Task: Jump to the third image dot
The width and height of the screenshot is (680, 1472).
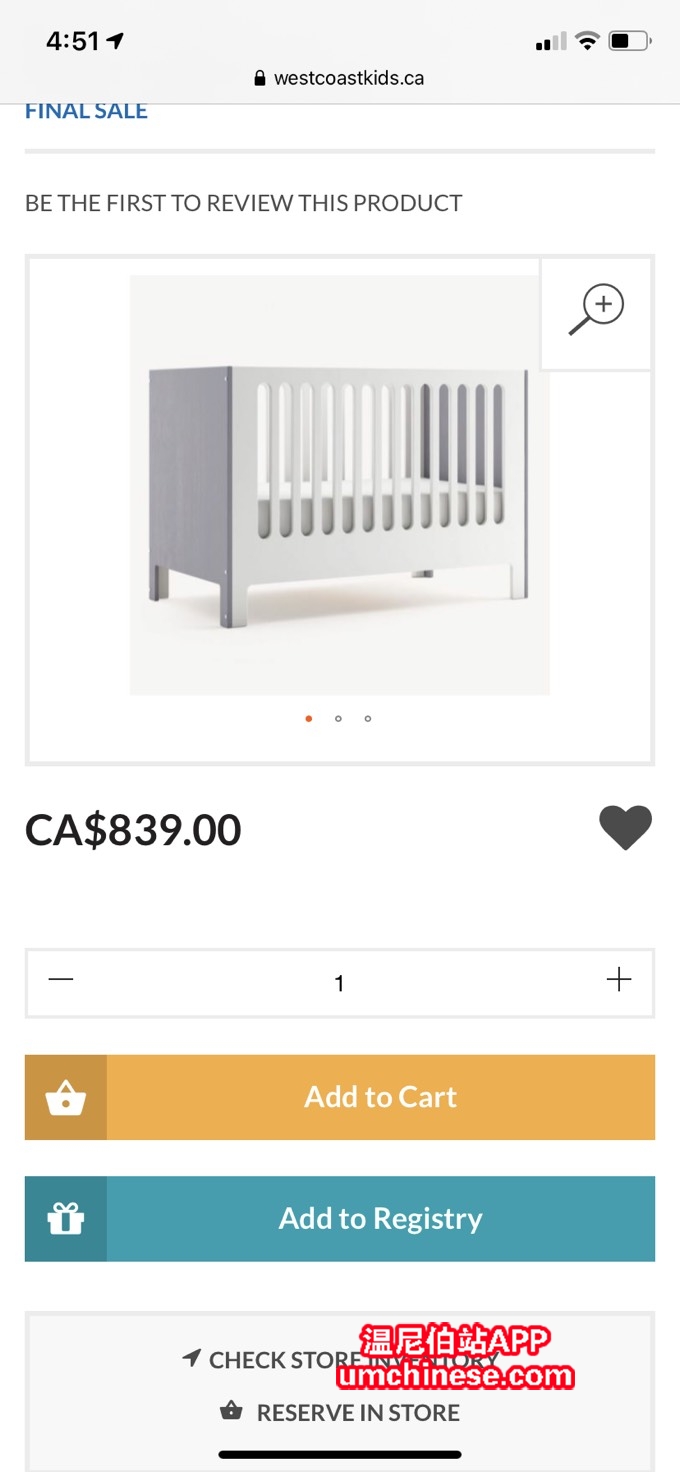Action: tap(368, 718)
